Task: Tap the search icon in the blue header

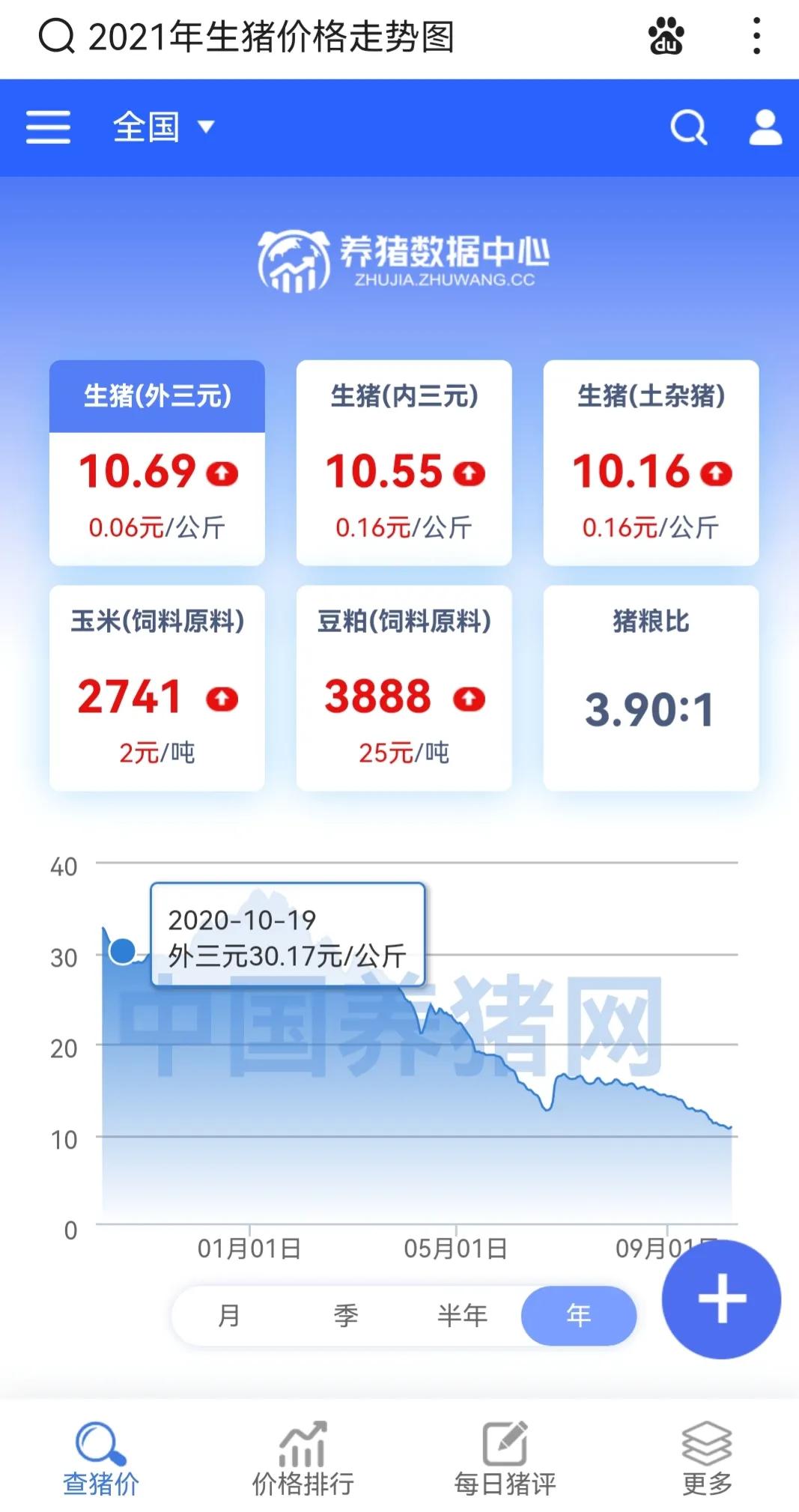Action: [688, 128]
